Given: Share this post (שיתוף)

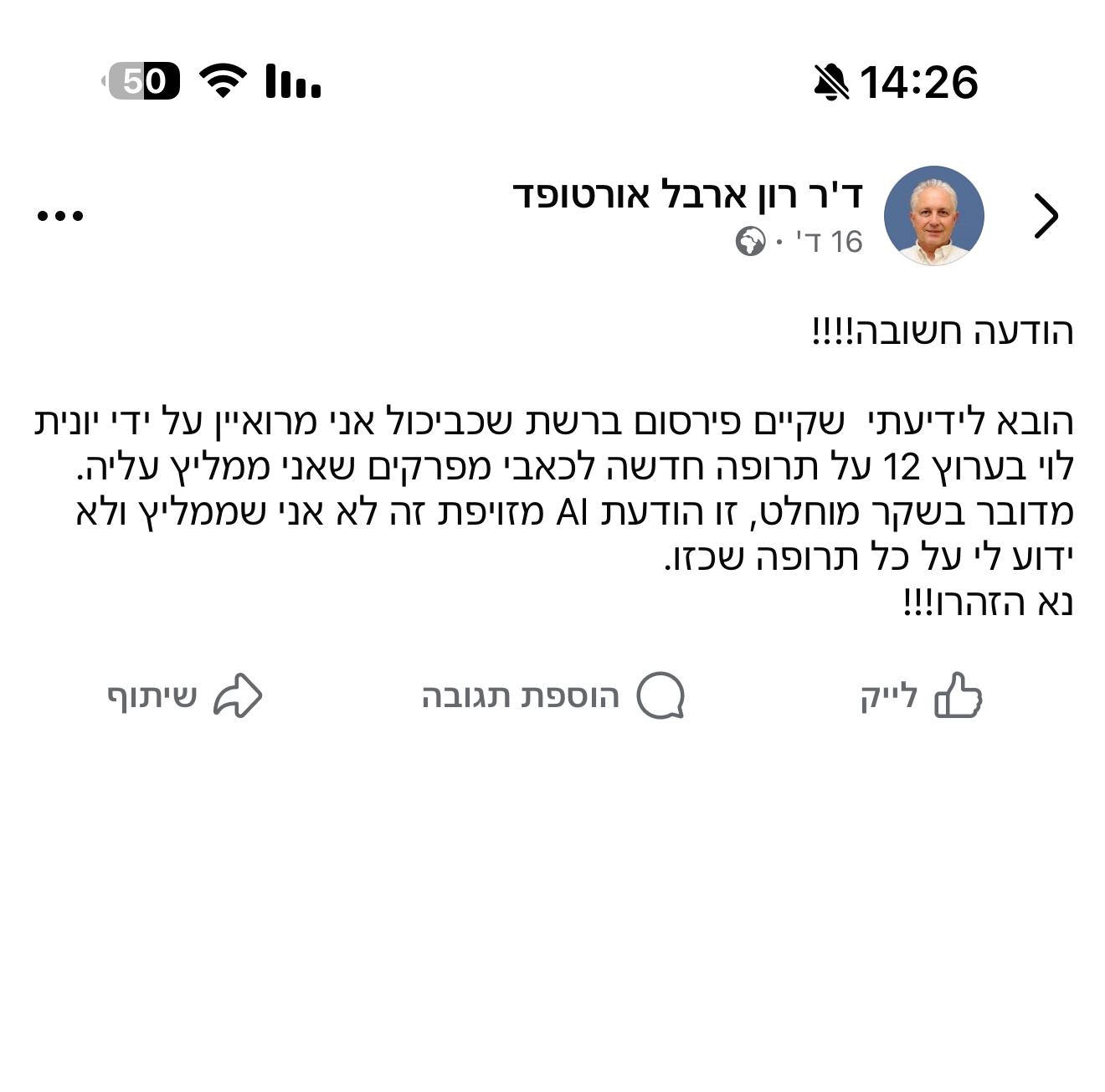Looking at the screenshot, I should (x=184, y=696).
